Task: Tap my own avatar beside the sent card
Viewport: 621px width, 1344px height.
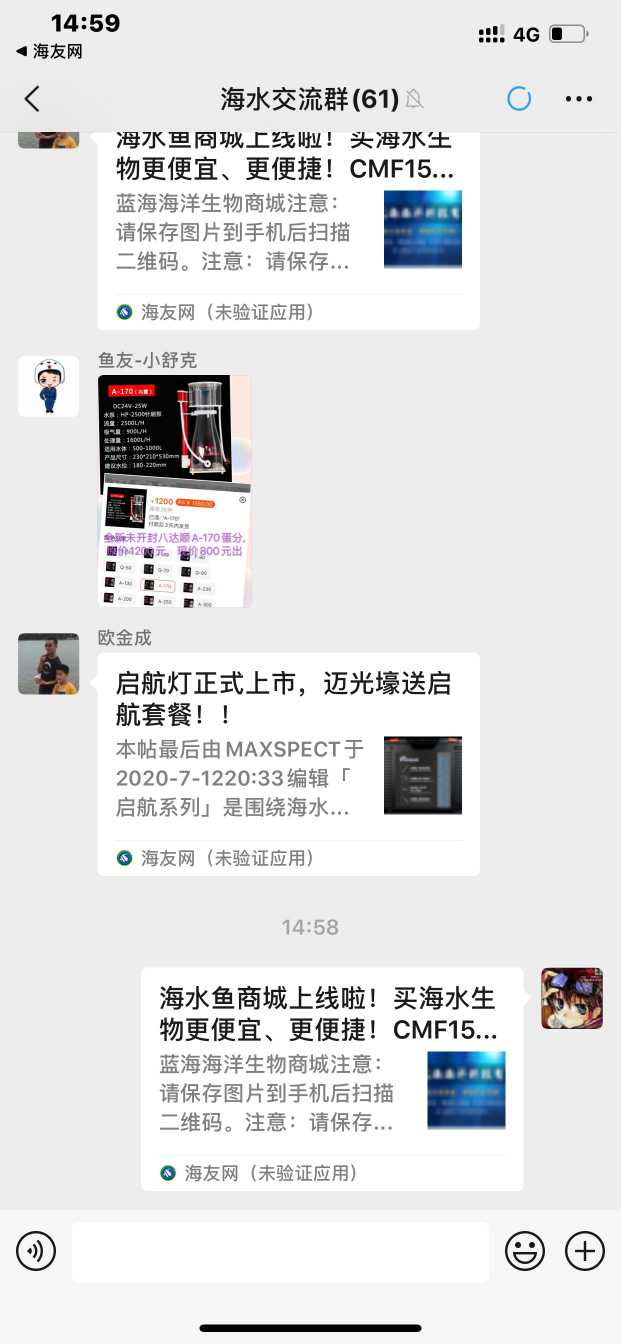Action: coord(572,998)
